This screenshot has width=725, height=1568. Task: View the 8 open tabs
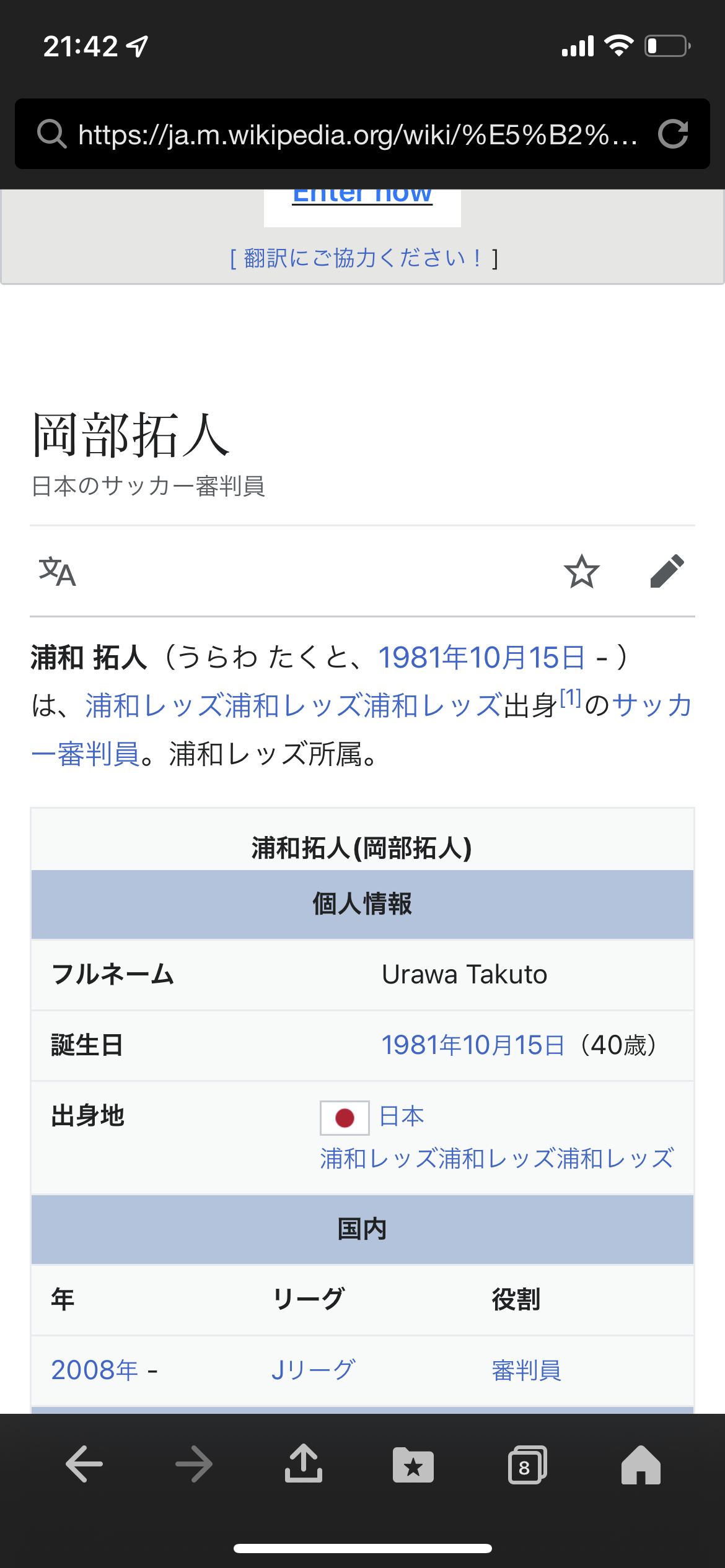pos(527,1466)
